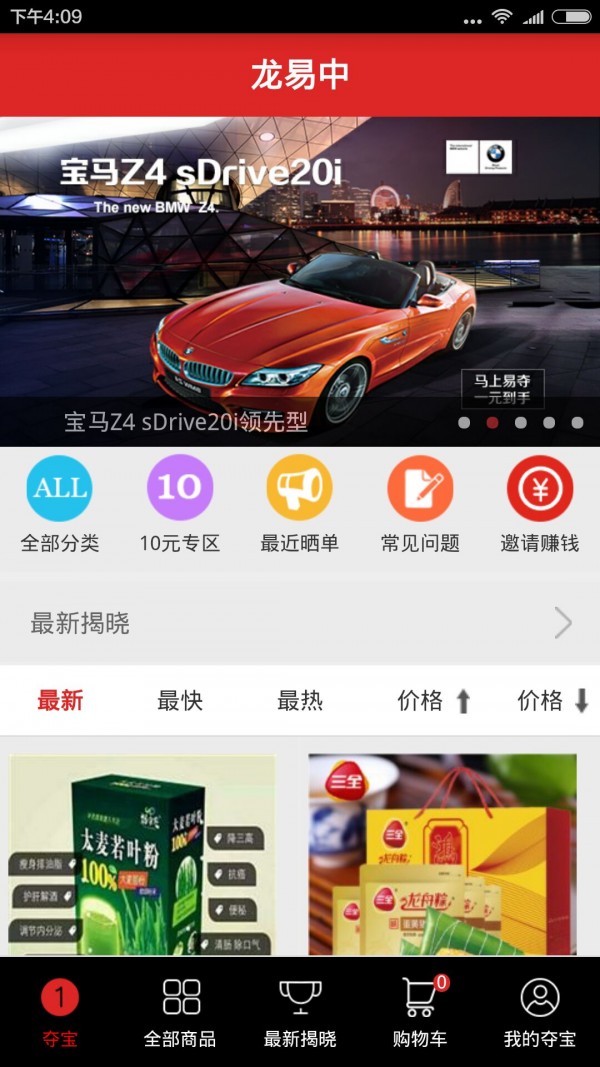The width and height of the screenshot is (600, 1067).
Task: View 最近晒单 recent shares
Action: click(300, 505)
